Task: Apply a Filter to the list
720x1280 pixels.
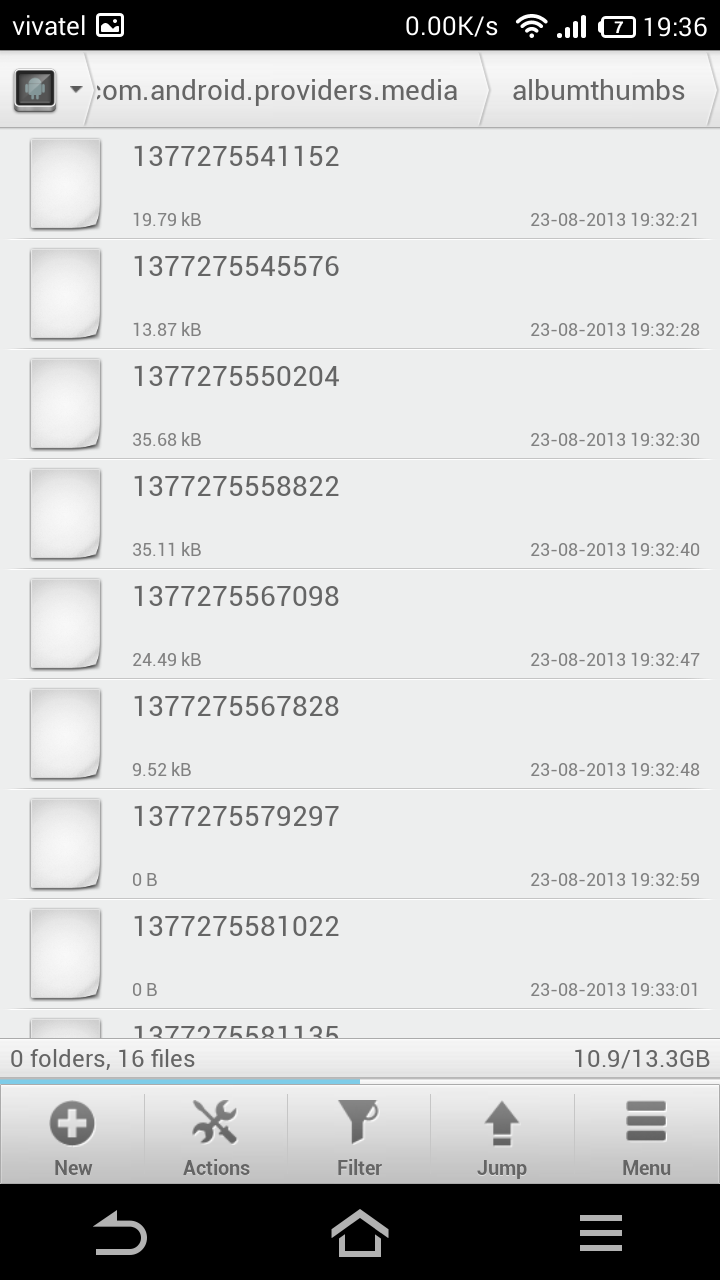Action: pyautogui.click(x=359, y=1138)
